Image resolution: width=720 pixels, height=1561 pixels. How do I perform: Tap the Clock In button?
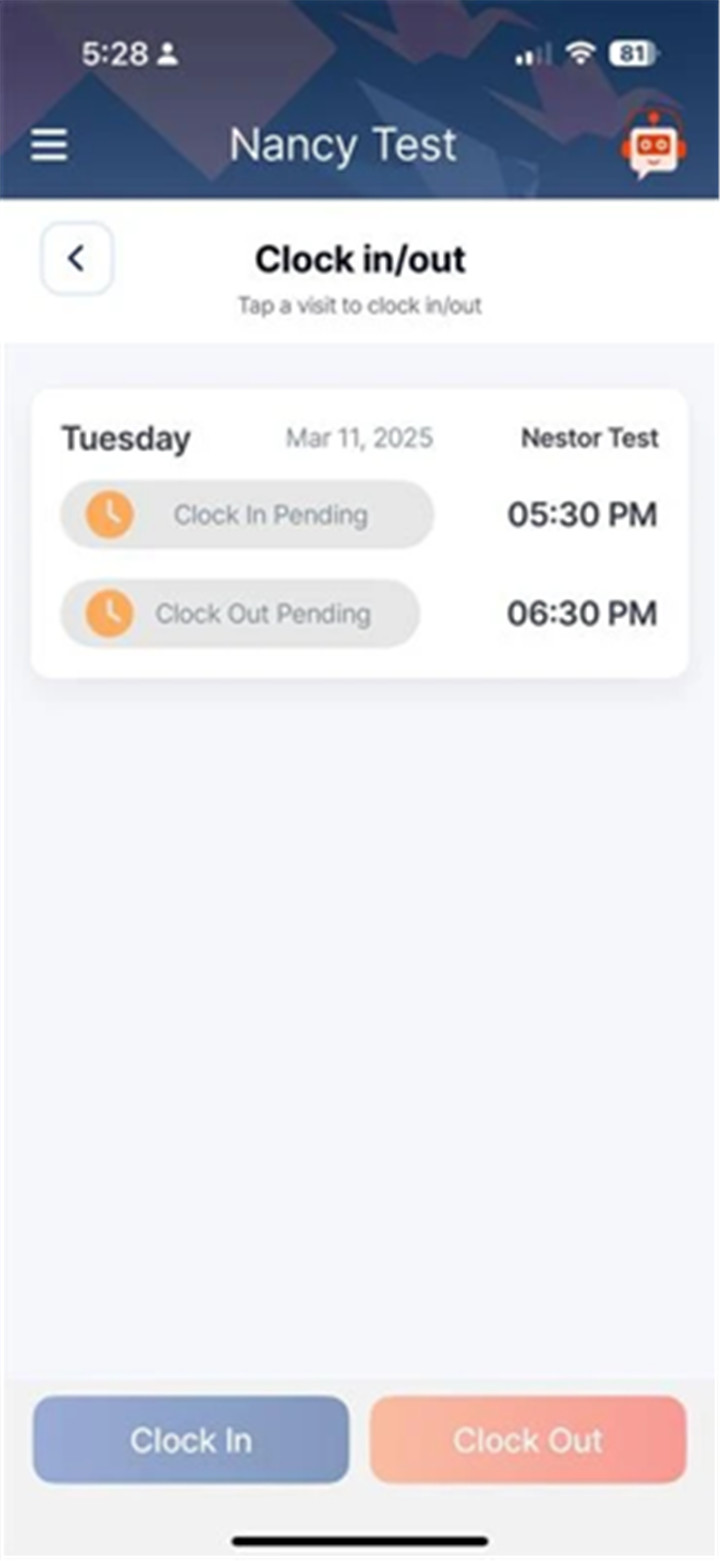coord(191,1440)
